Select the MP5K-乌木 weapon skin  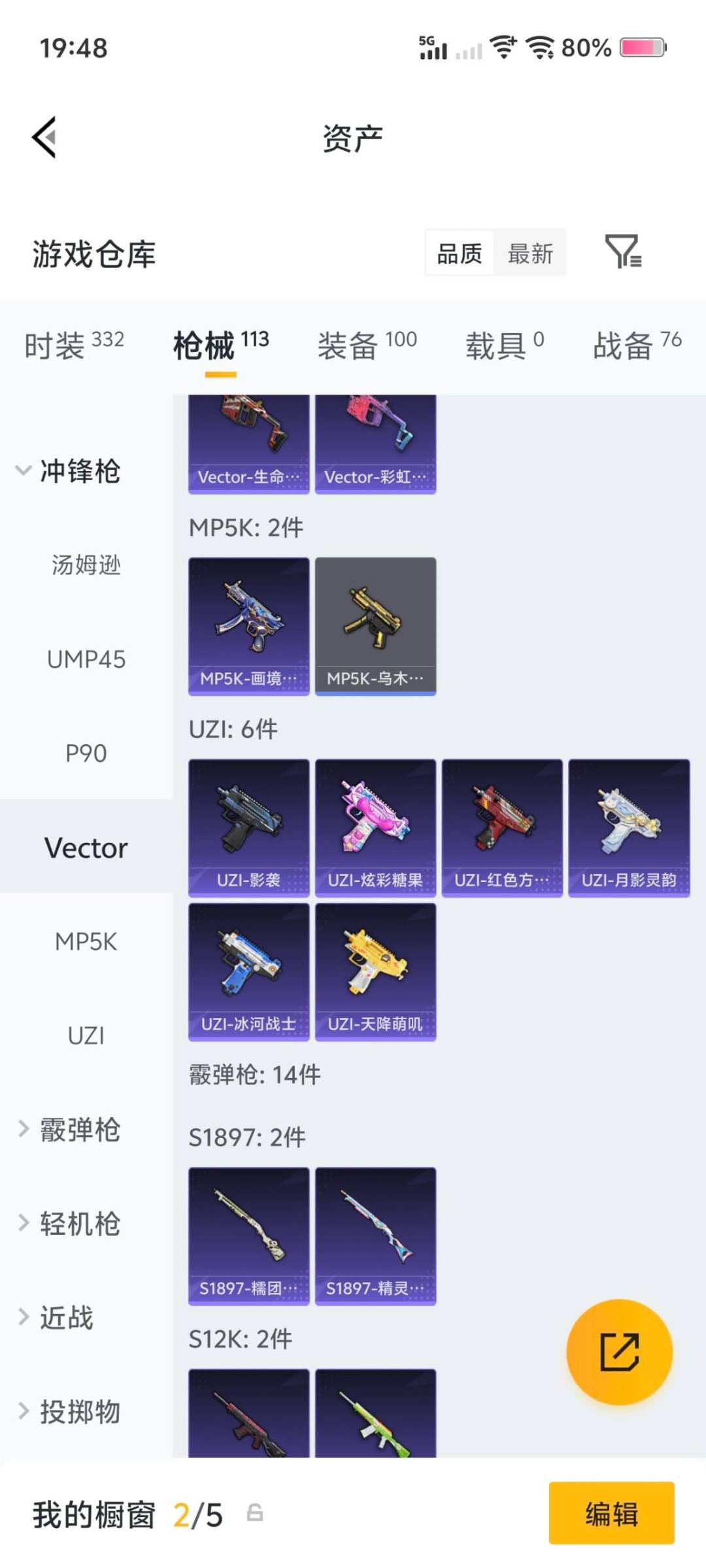coord(375,624)
